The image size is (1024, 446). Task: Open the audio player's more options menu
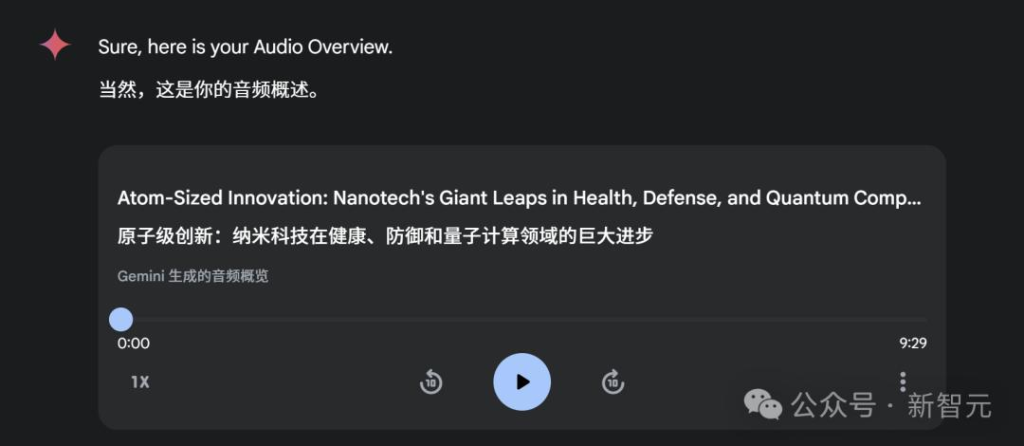(903, 382)
